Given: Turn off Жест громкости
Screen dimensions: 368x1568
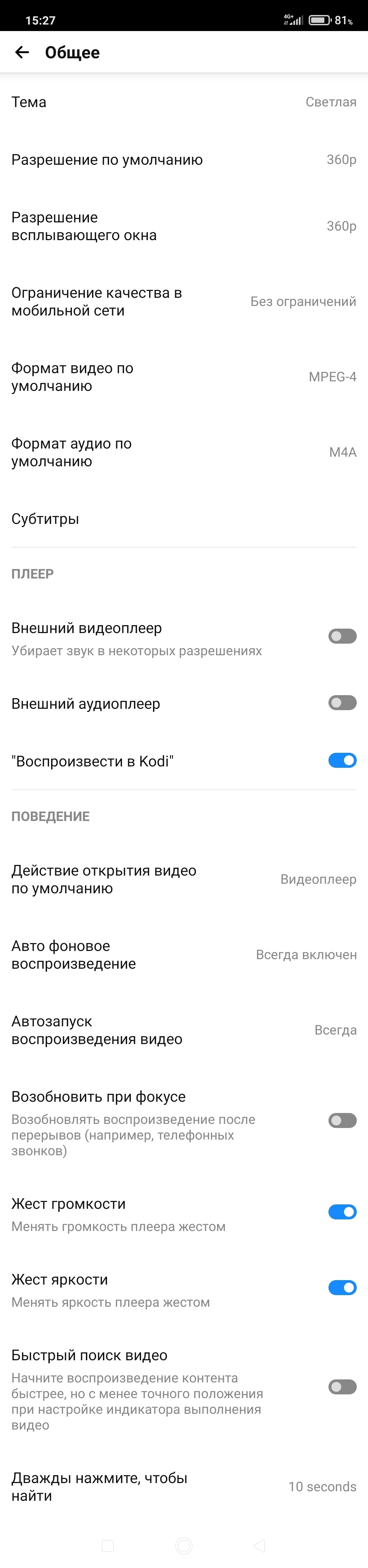Looking at the screenshot, I should tap(342, 1212).
